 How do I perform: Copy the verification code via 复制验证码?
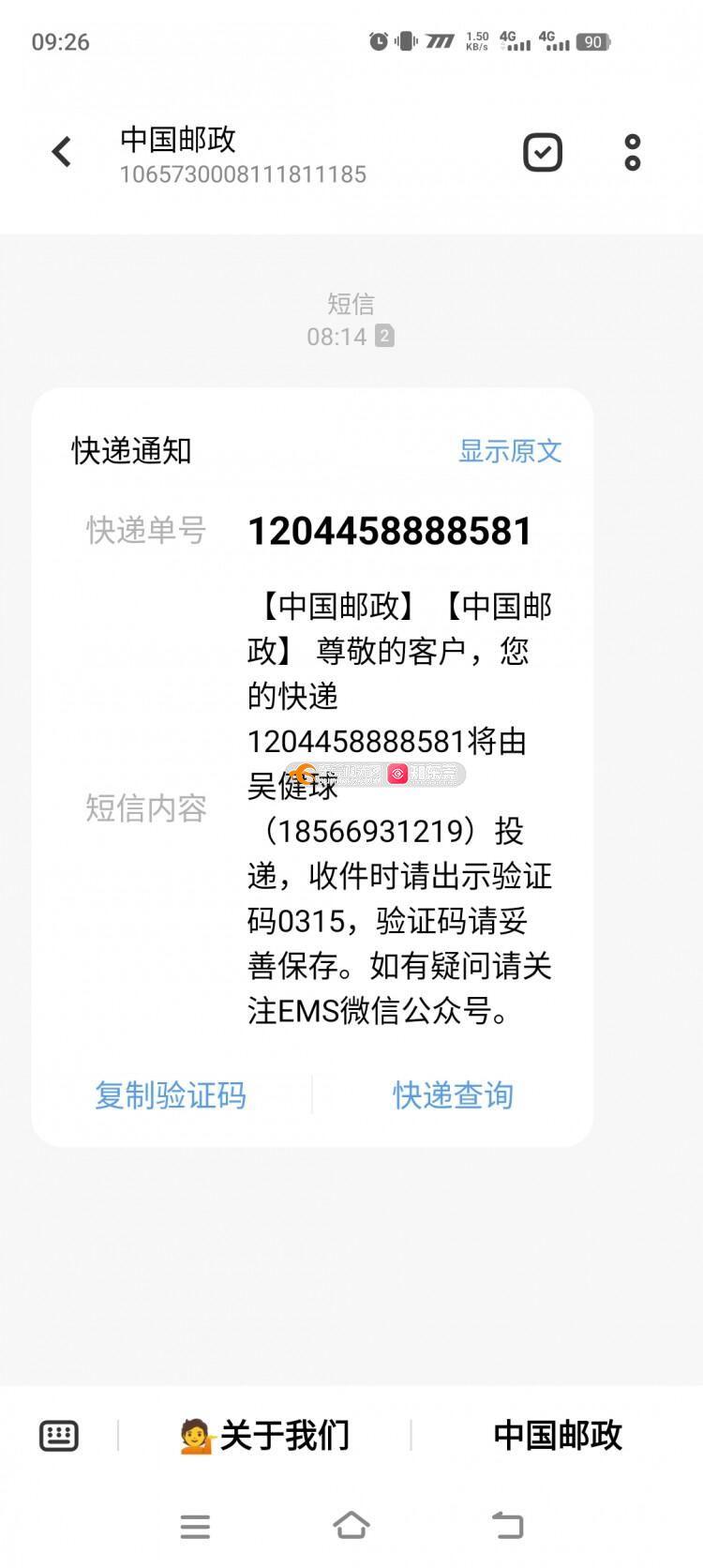click(x=171, y=1094)
